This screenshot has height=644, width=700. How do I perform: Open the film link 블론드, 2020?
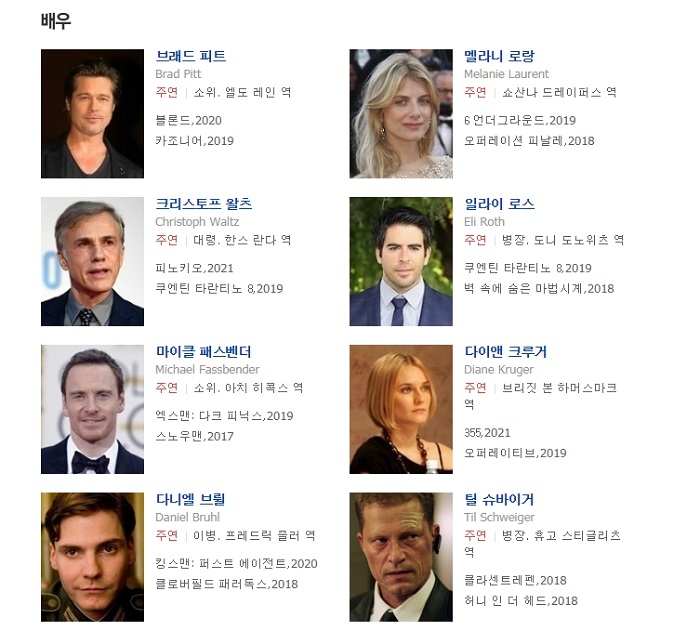[188, 120]
